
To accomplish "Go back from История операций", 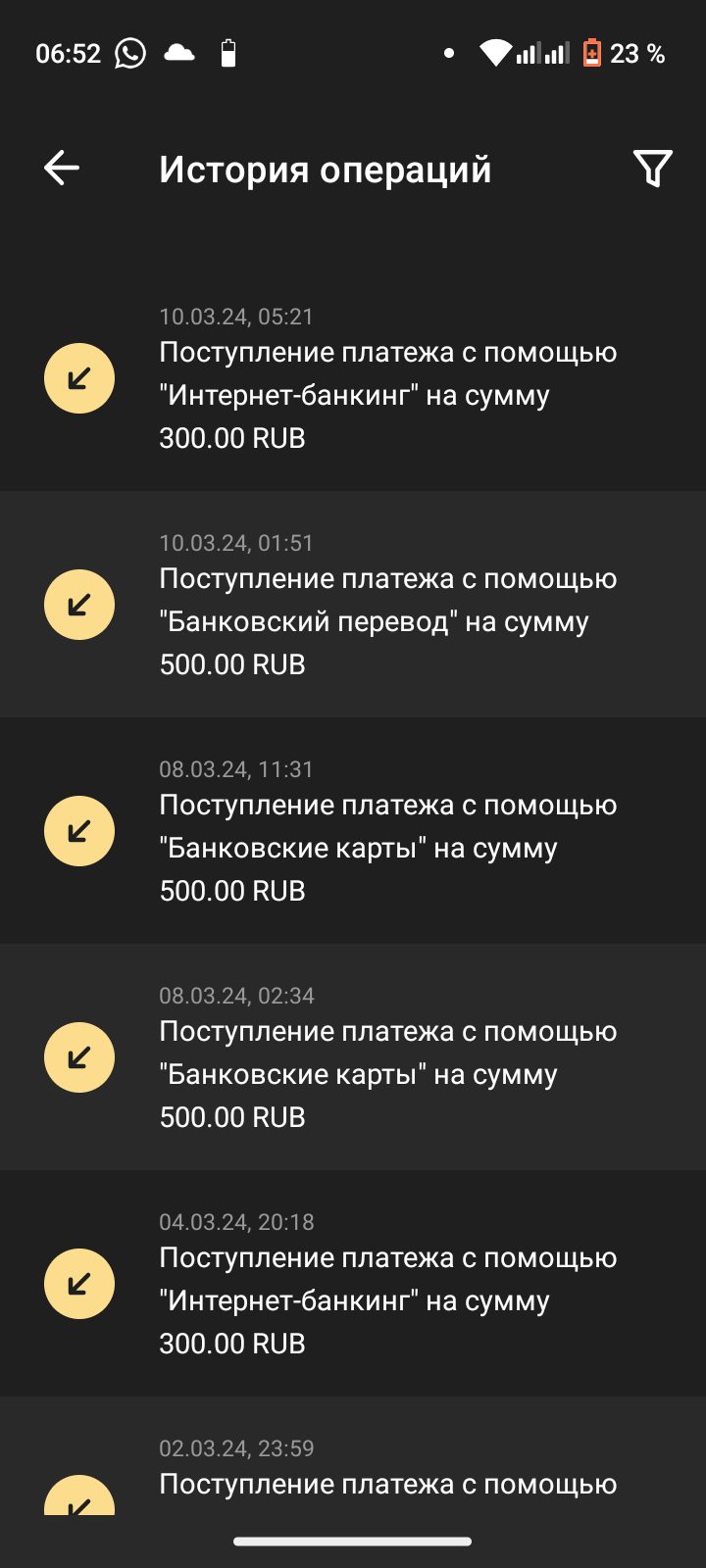I will click(62, 169).
